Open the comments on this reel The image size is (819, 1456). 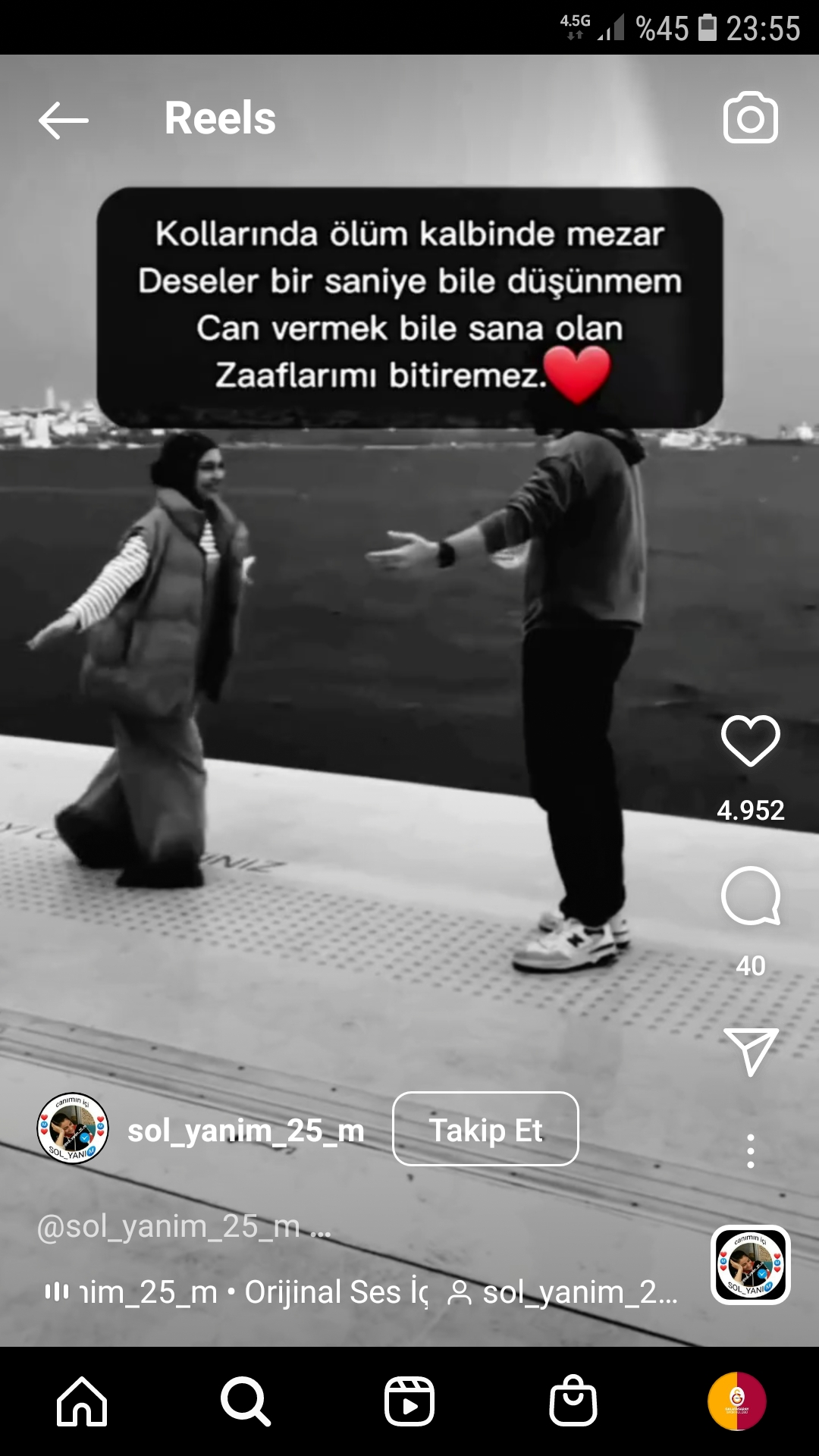pyautogui.click(x=750, y=896)
